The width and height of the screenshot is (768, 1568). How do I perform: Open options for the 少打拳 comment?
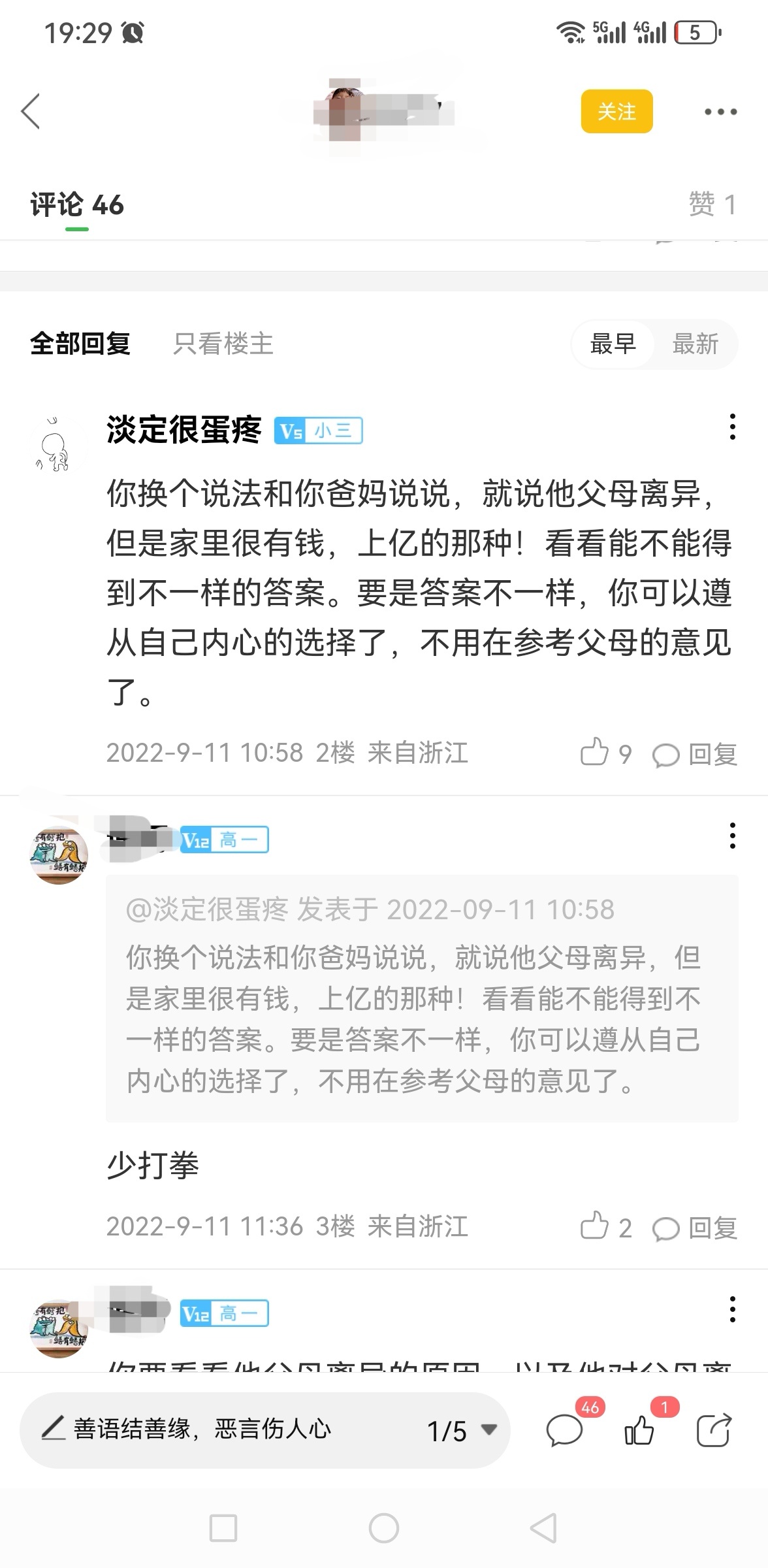pos(733,836)
